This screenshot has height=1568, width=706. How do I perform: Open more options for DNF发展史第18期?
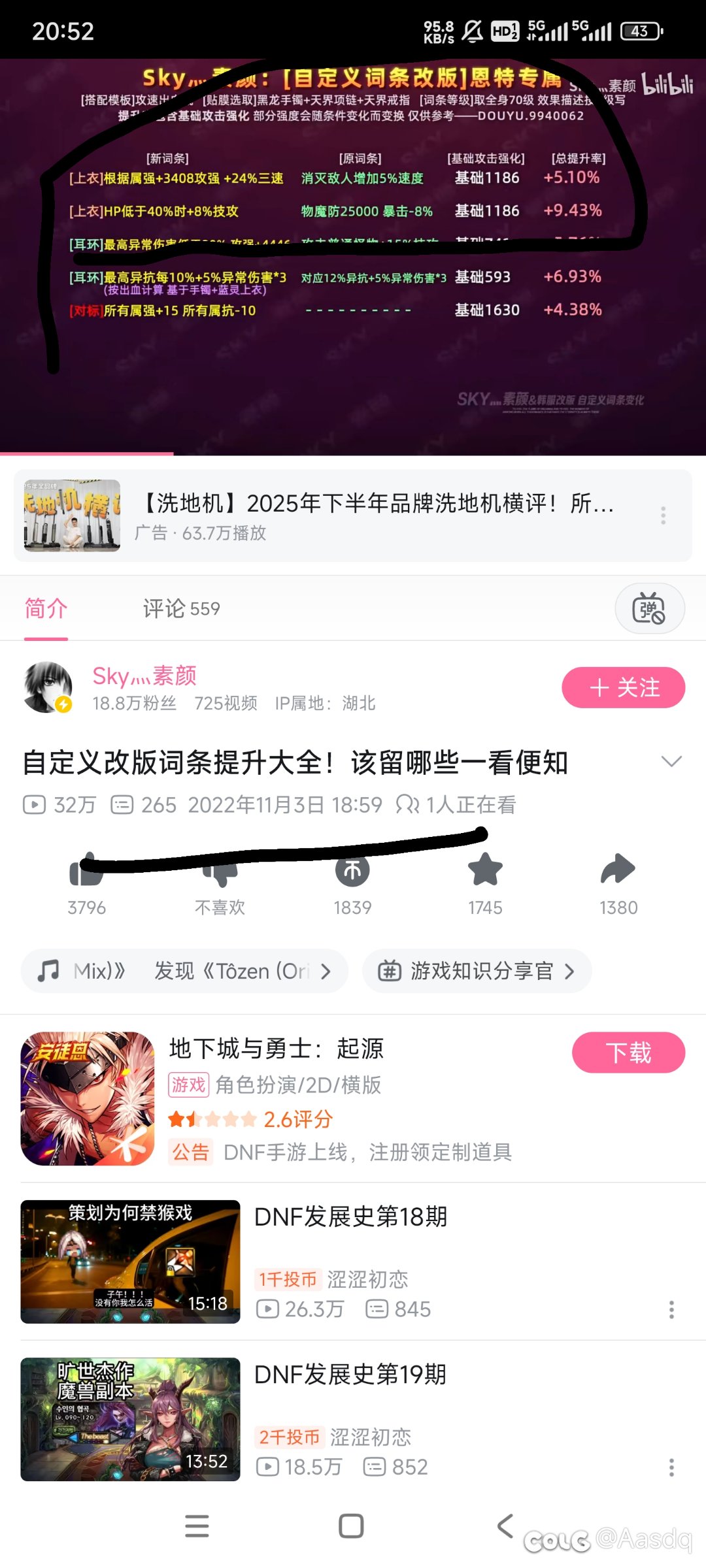point(671,1309)
